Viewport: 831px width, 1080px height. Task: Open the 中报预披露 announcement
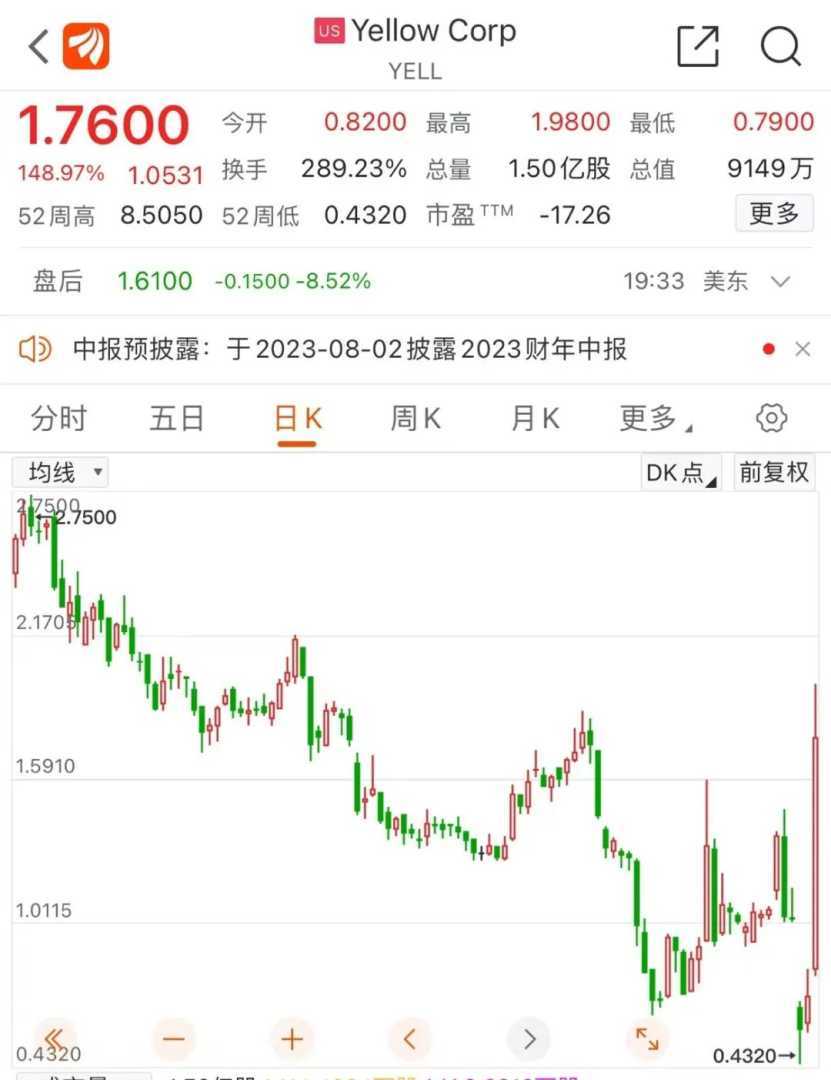(x=350, y=349)
